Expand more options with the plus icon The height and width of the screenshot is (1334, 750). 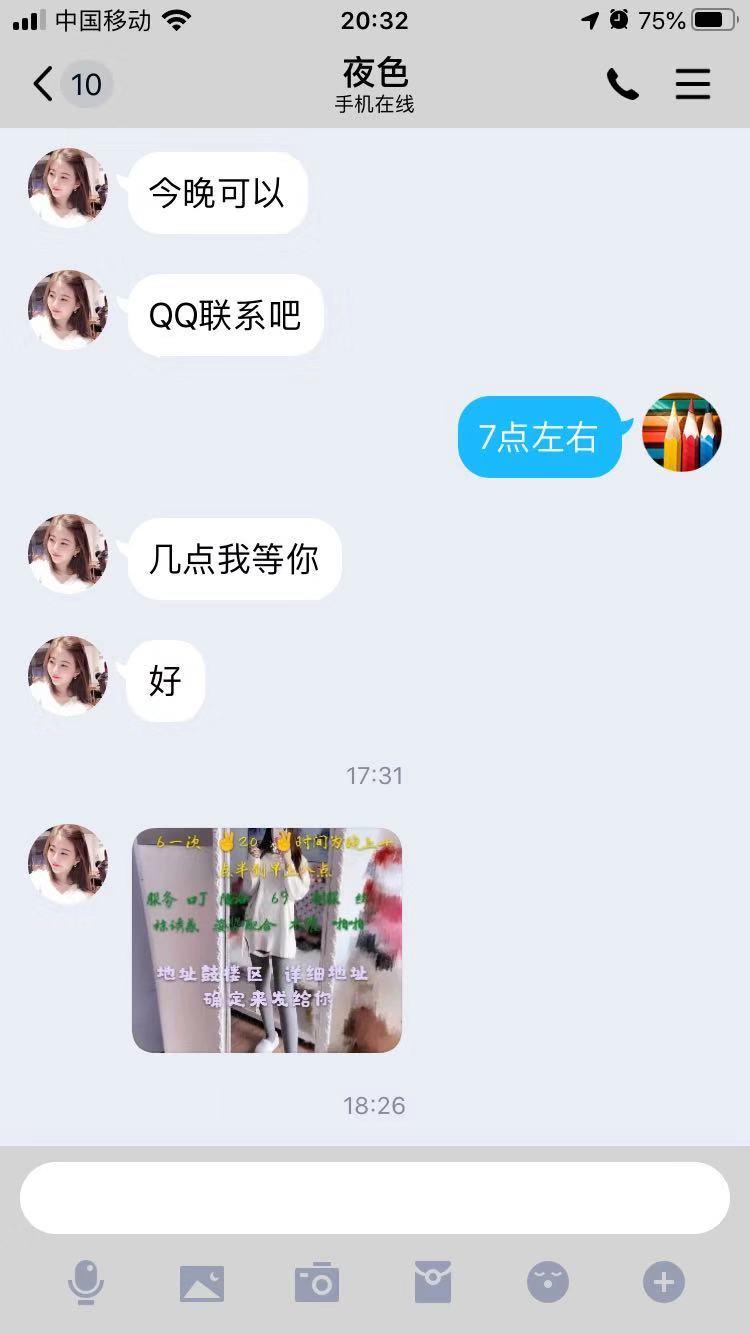point(664,1282)
